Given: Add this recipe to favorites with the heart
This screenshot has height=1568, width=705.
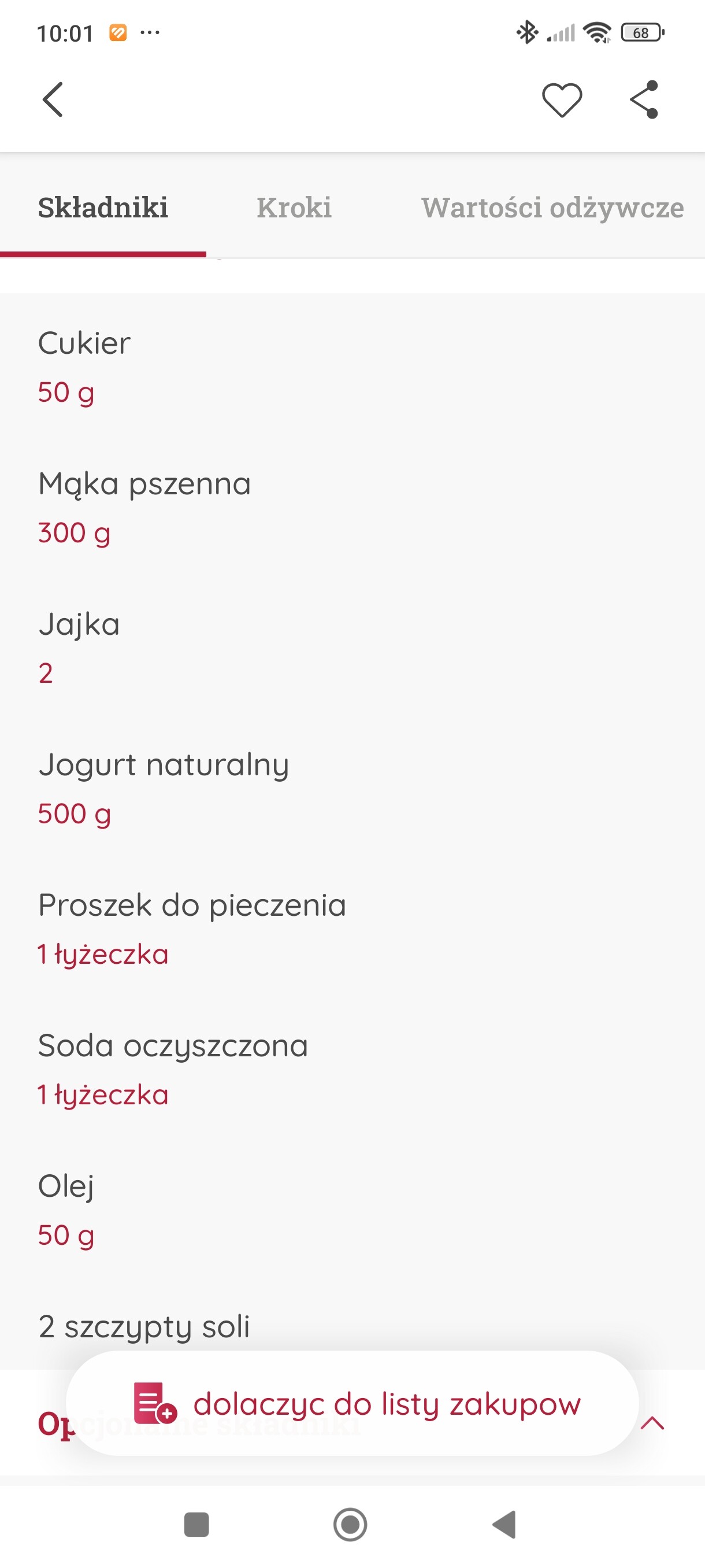Looking at the screenshot, I should tap(562, 100).
